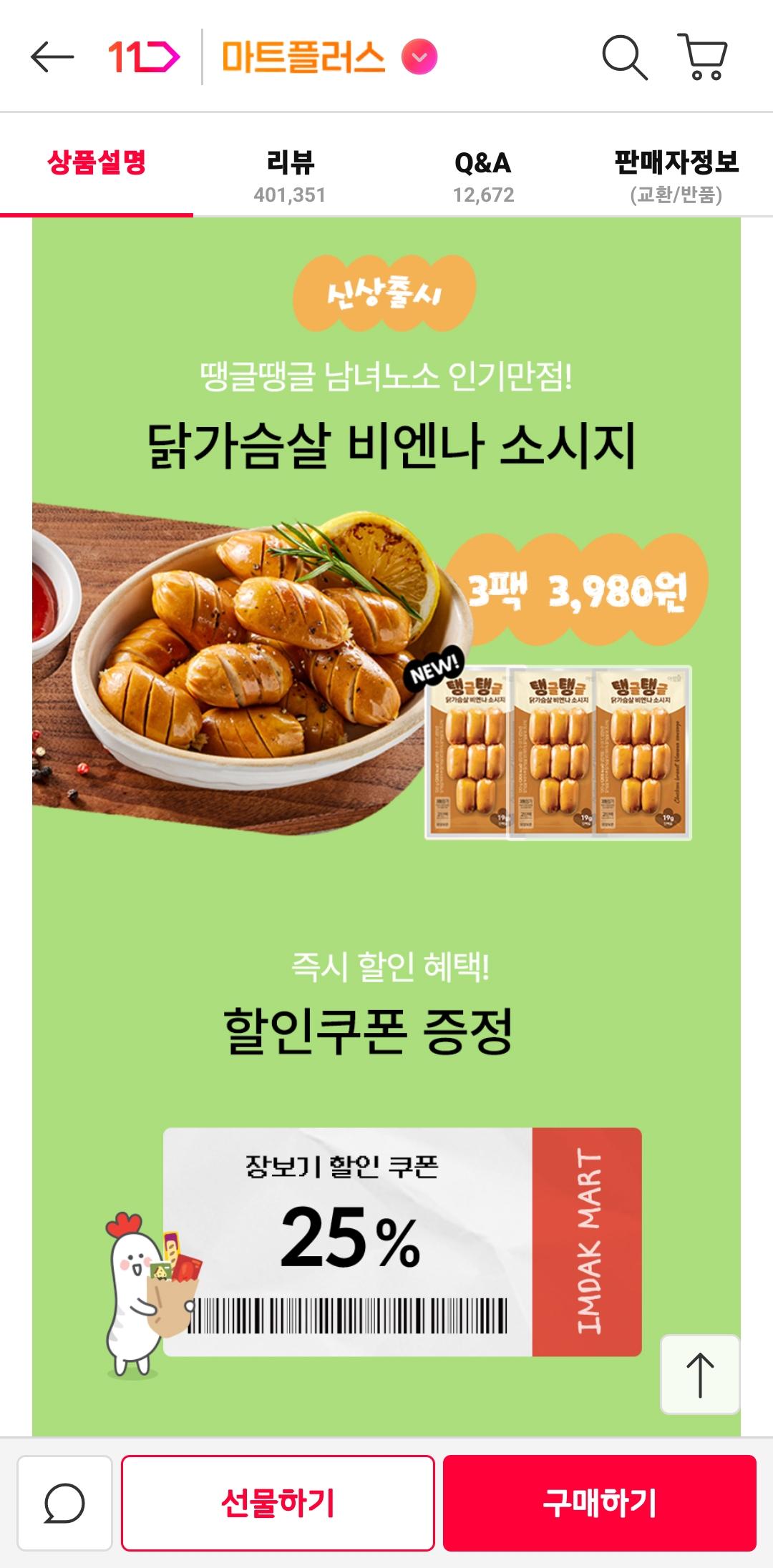Tap the 구매하기 button
Screen dimensions: 773x1568
pos(599,1503)
